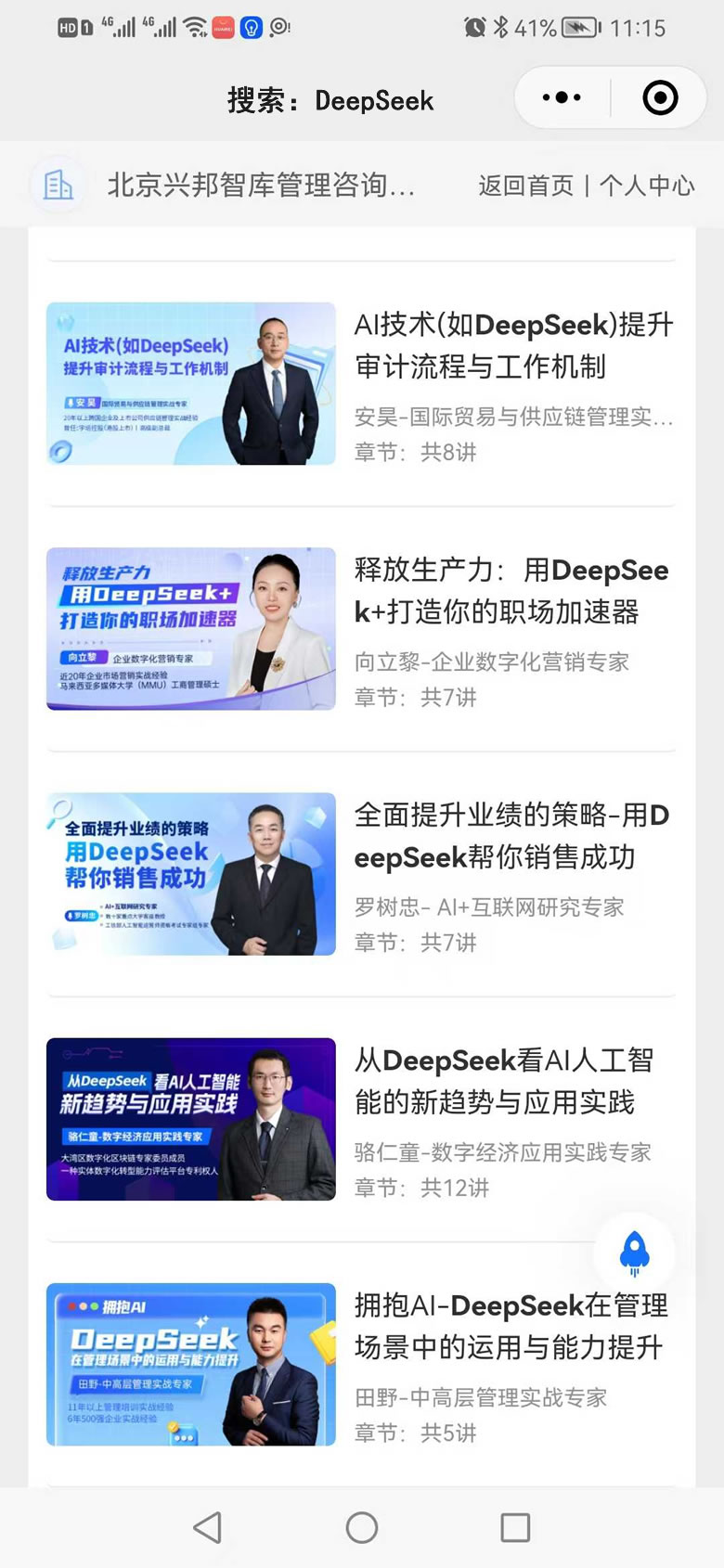Tap 返回首页 link
Image resolution: width=724 pixels, height=1568 pixels.
[525, 186]
